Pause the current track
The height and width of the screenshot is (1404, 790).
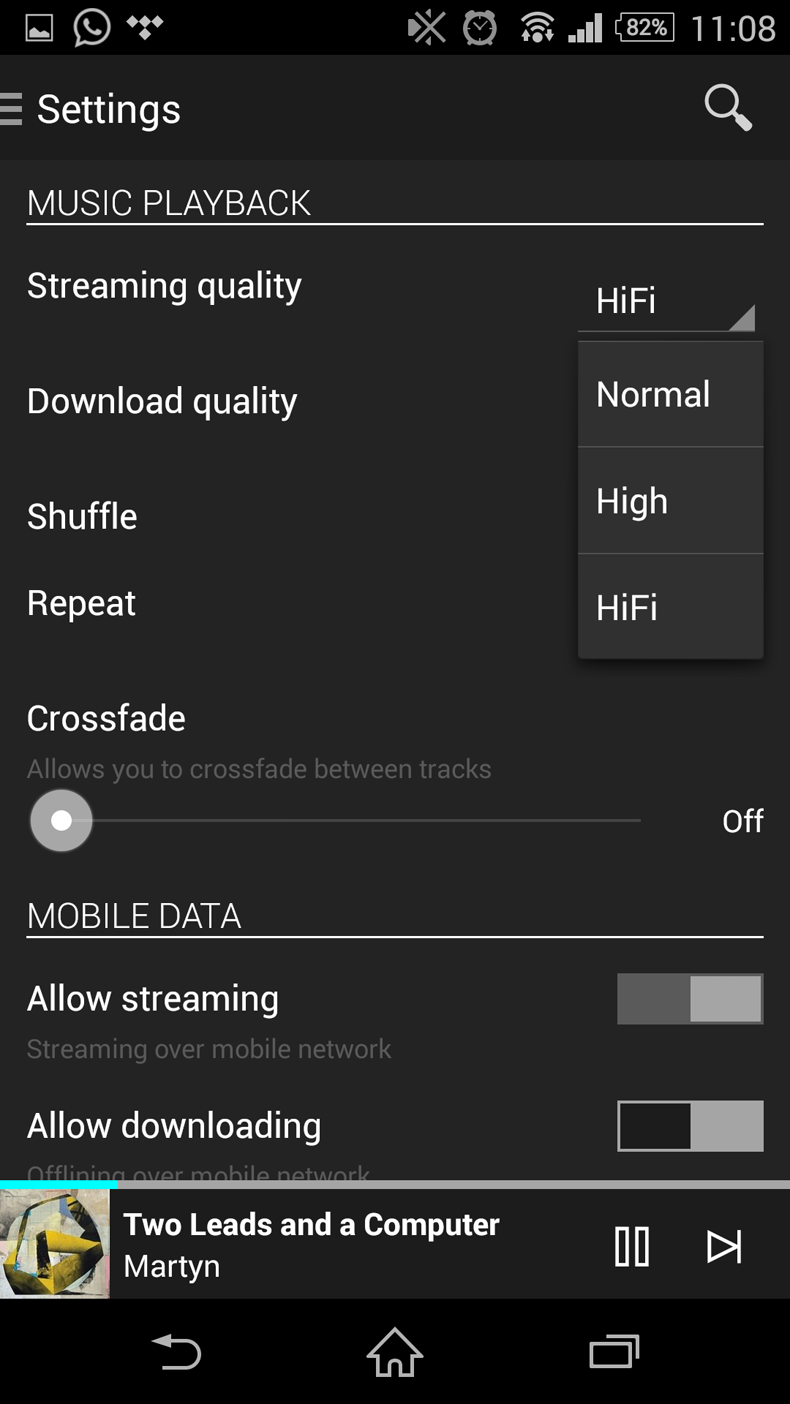pos(631,1246)
